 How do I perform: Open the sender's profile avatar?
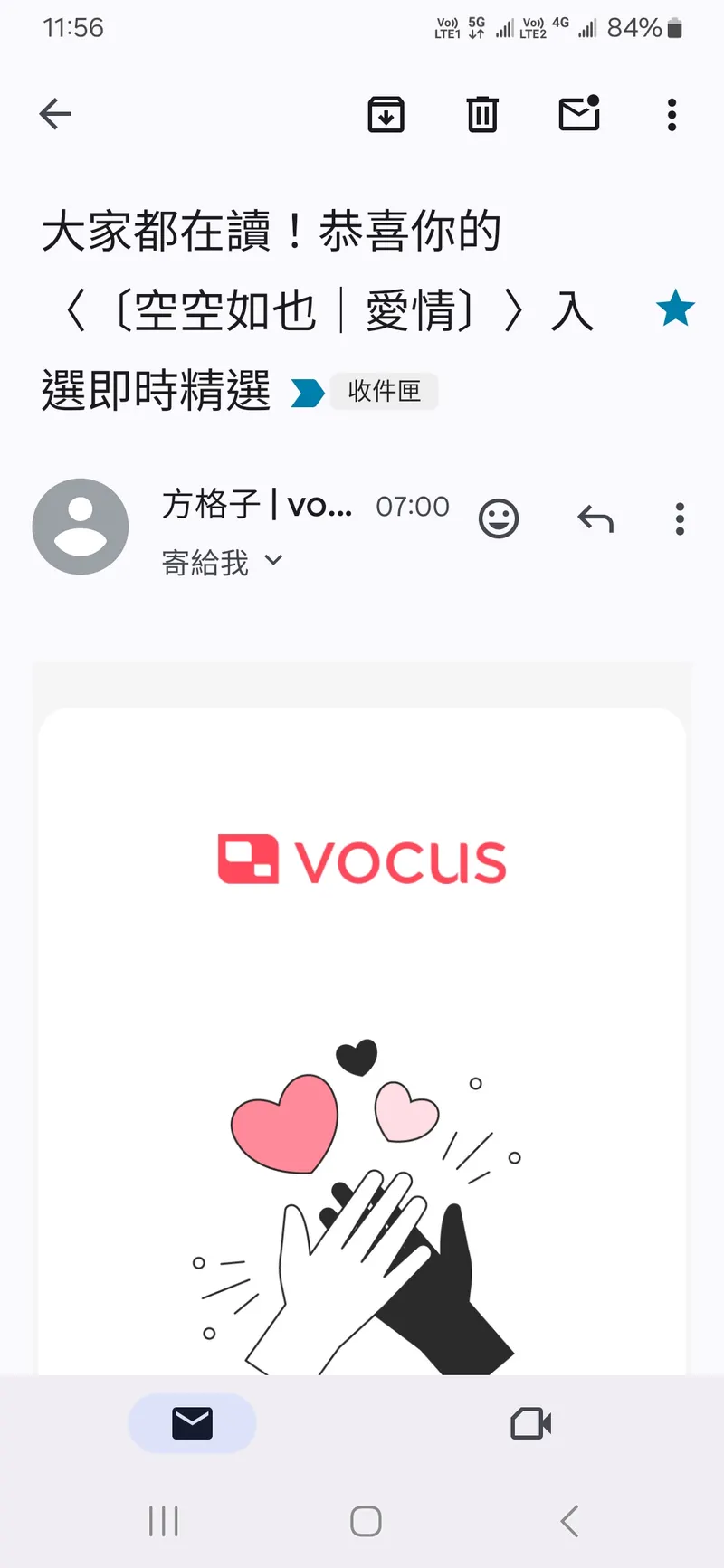click(81, 527)
